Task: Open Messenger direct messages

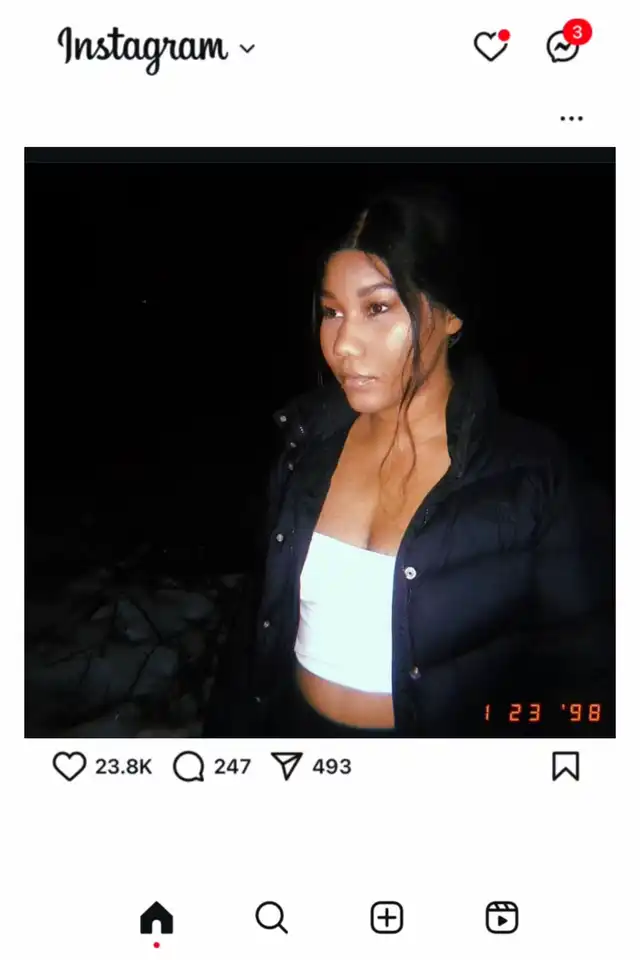Action: (563, 47)
